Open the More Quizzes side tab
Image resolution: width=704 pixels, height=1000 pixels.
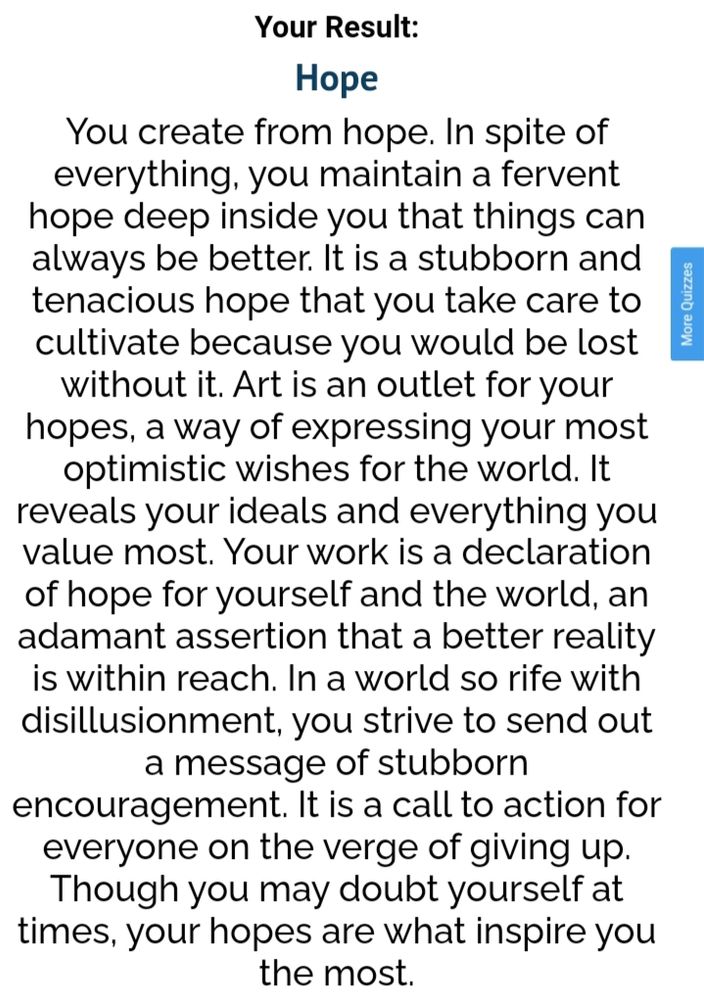tap(687, 303)
